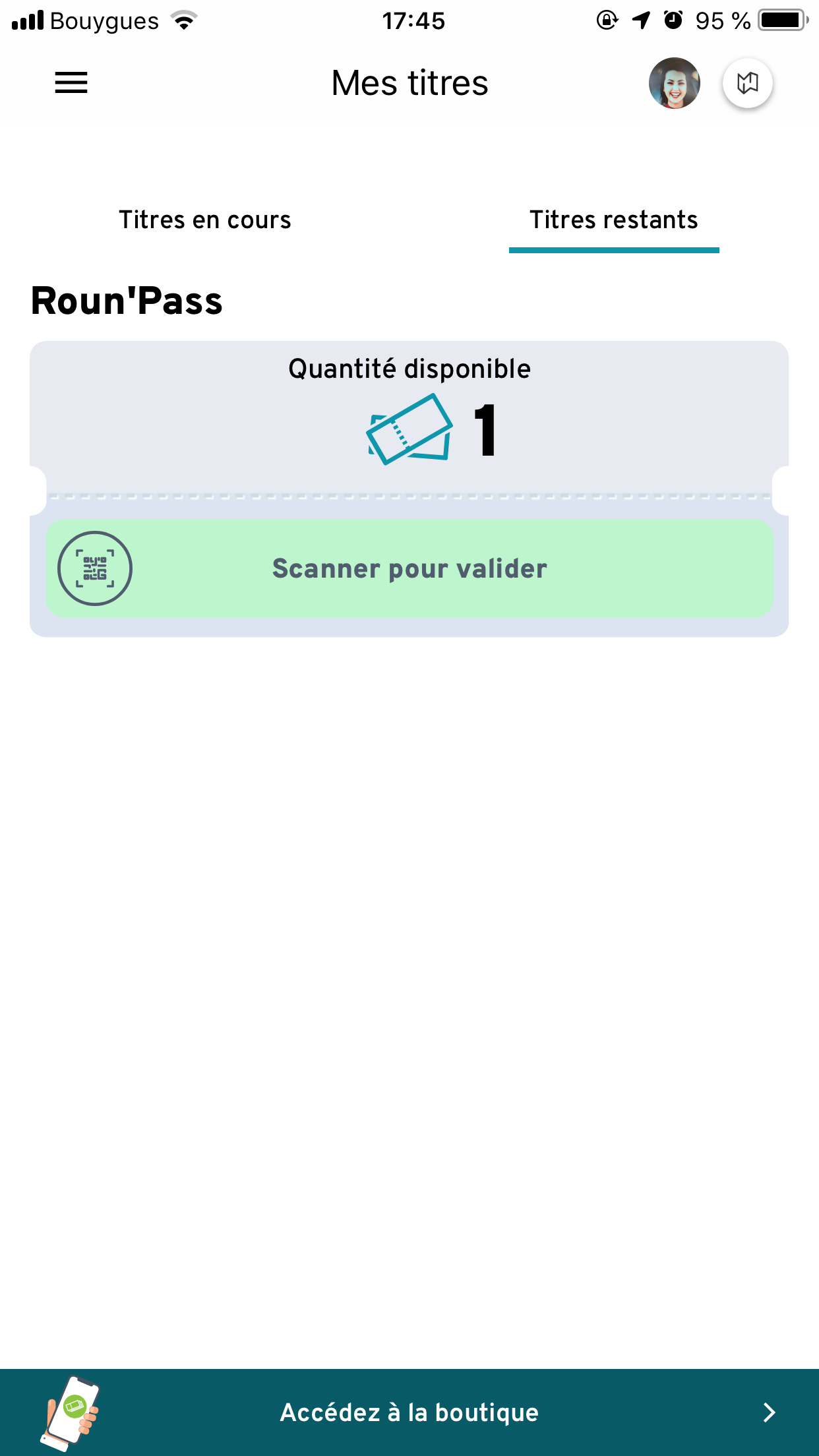Switch to the Titres en cours tab
This screenshot has width=819, height=1456.
pos(205,220)
